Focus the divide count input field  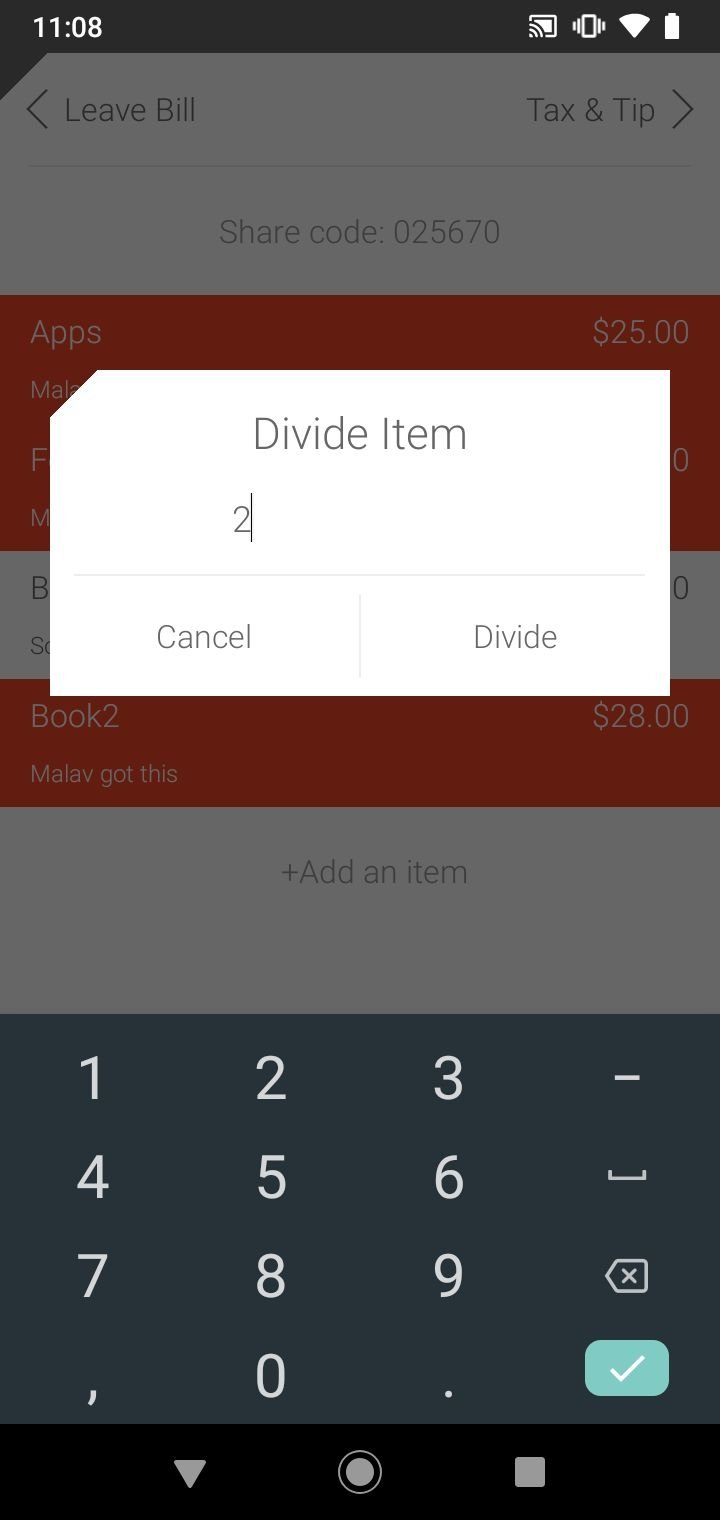[358, 521]
